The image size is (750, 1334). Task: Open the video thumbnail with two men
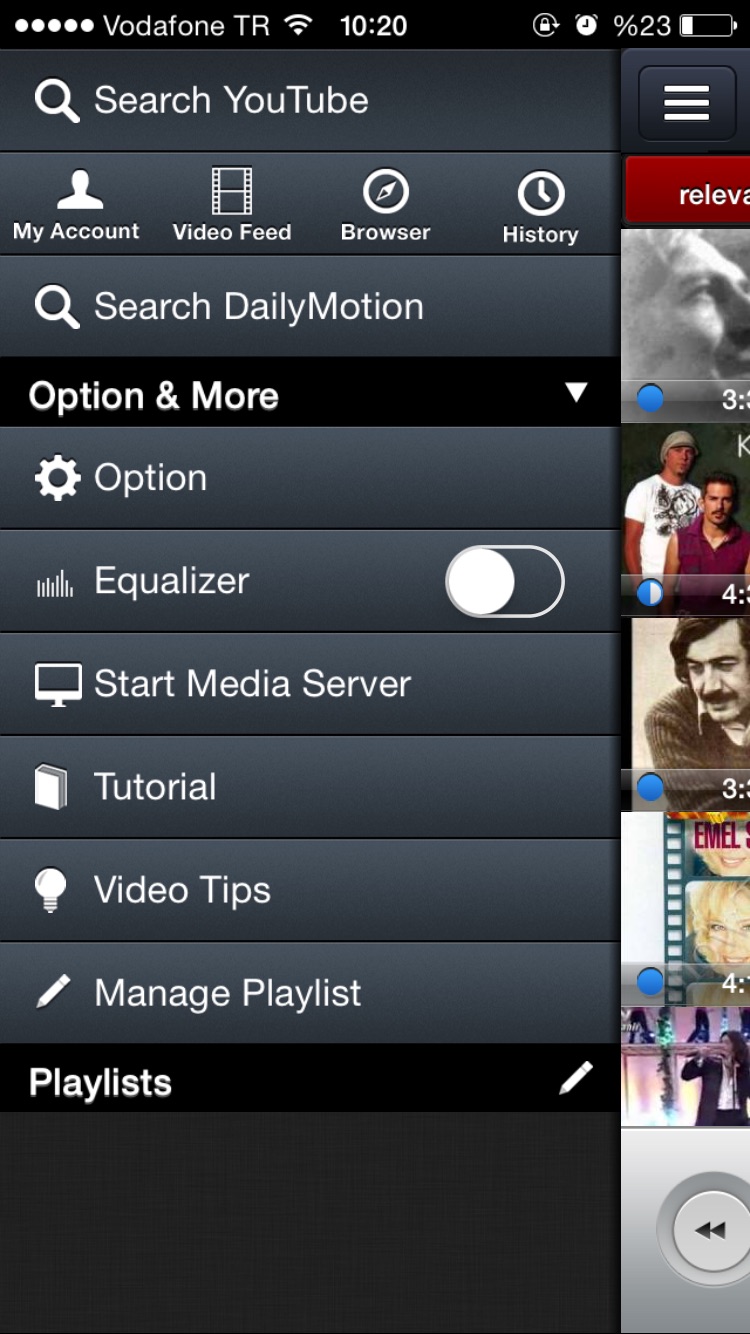pos(686,516)
